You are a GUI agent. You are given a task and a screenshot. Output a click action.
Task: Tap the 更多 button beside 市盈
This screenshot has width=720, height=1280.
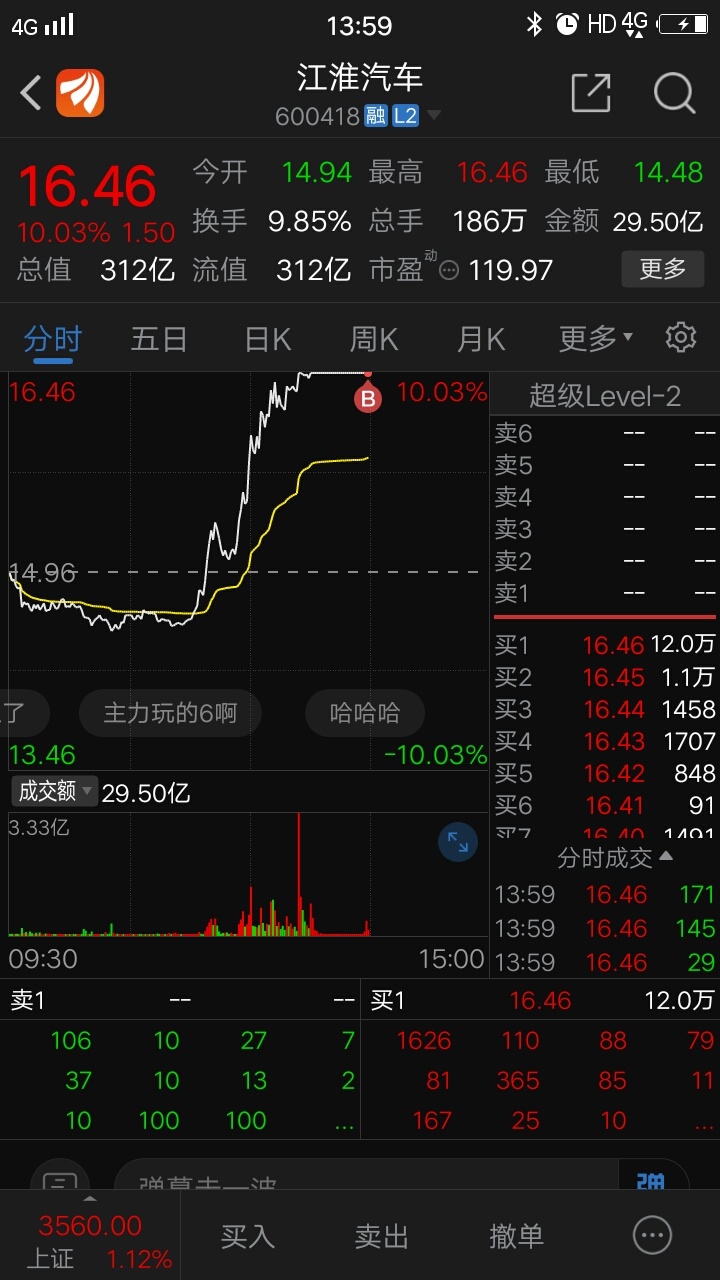(663, 268)
